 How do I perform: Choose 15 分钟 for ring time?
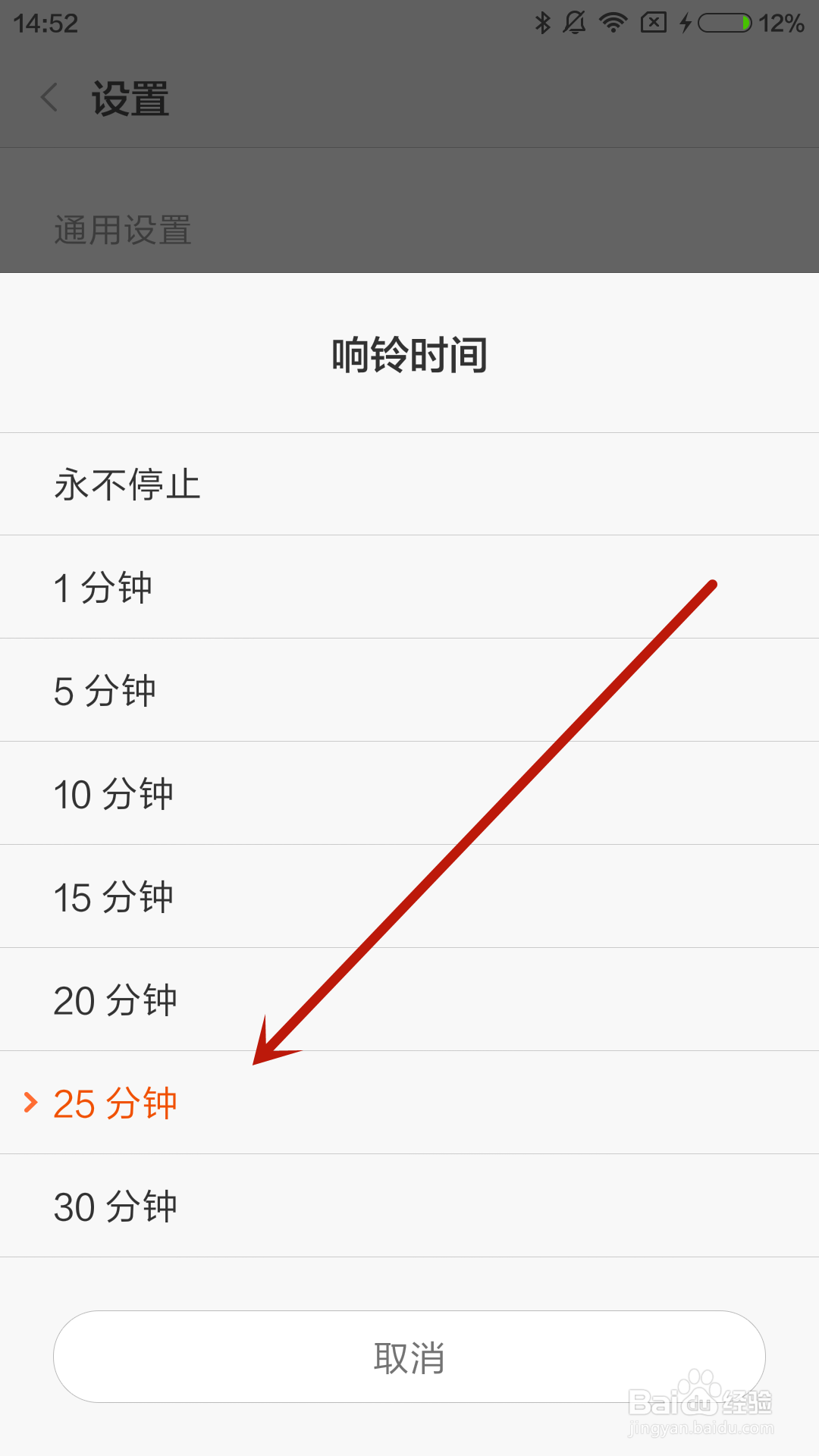point(115,896)
